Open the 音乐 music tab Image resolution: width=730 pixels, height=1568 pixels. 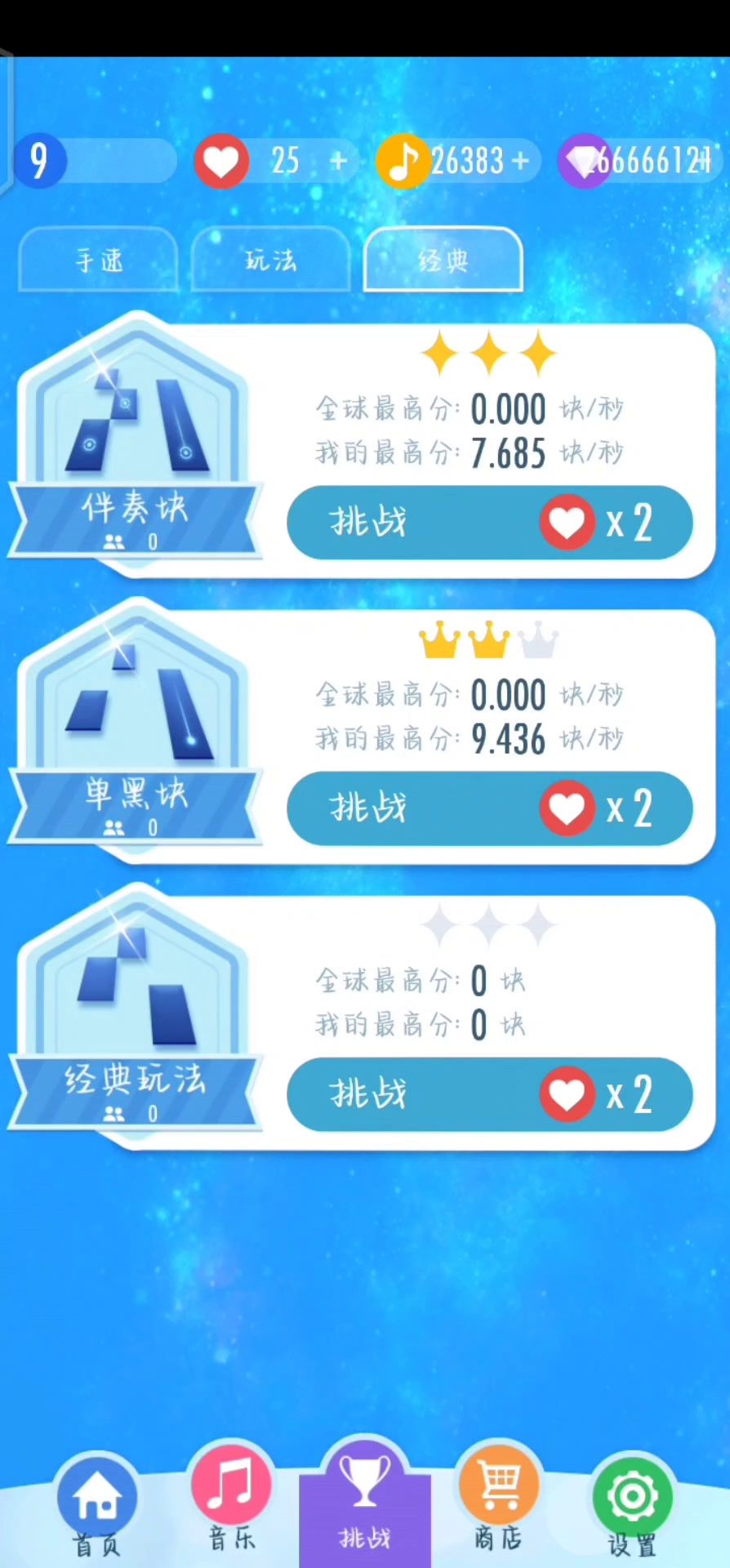(232, 1501)
